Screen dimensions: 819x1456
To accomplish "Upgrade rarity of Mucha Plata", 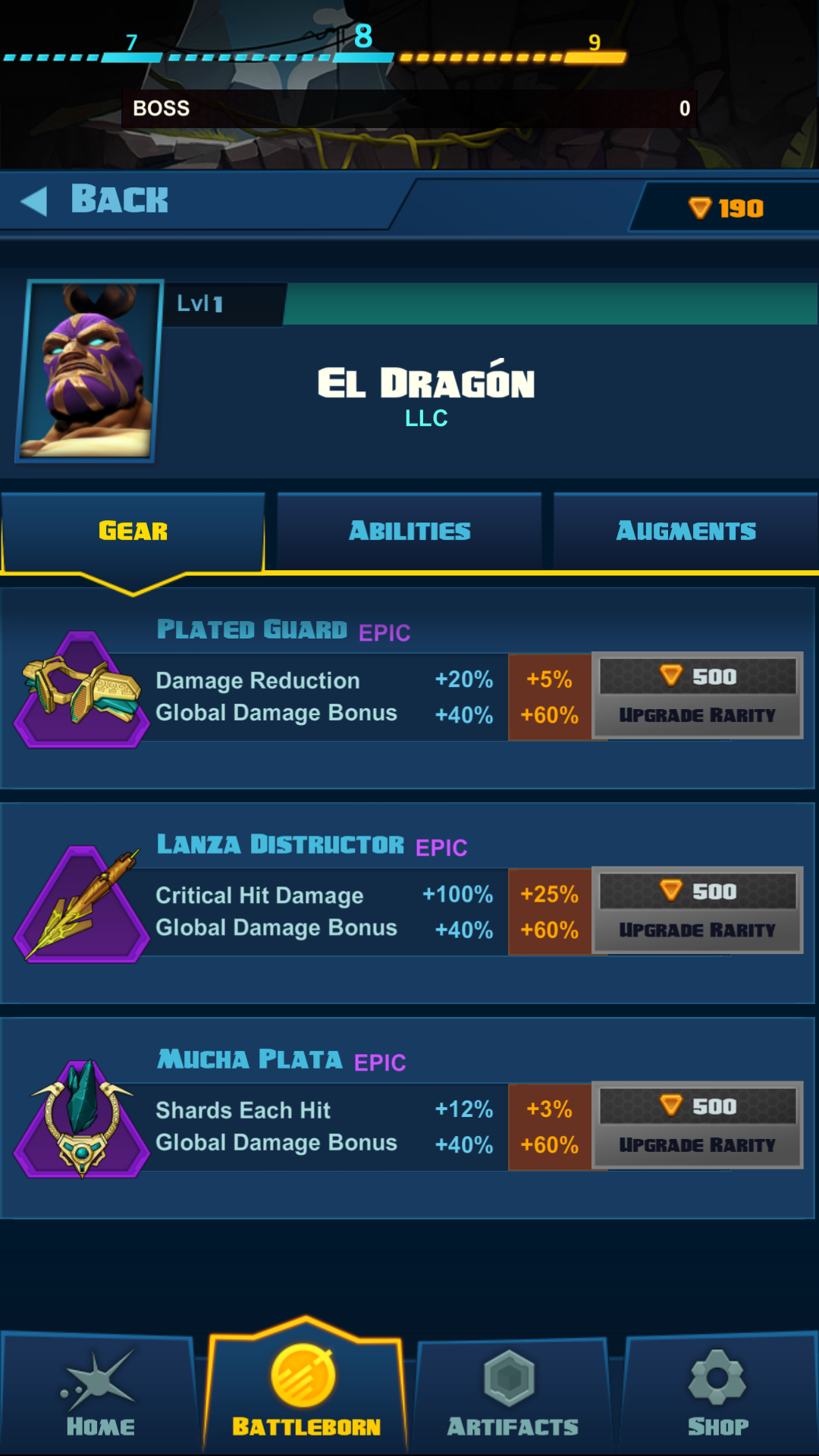I will click(697, 1126).
